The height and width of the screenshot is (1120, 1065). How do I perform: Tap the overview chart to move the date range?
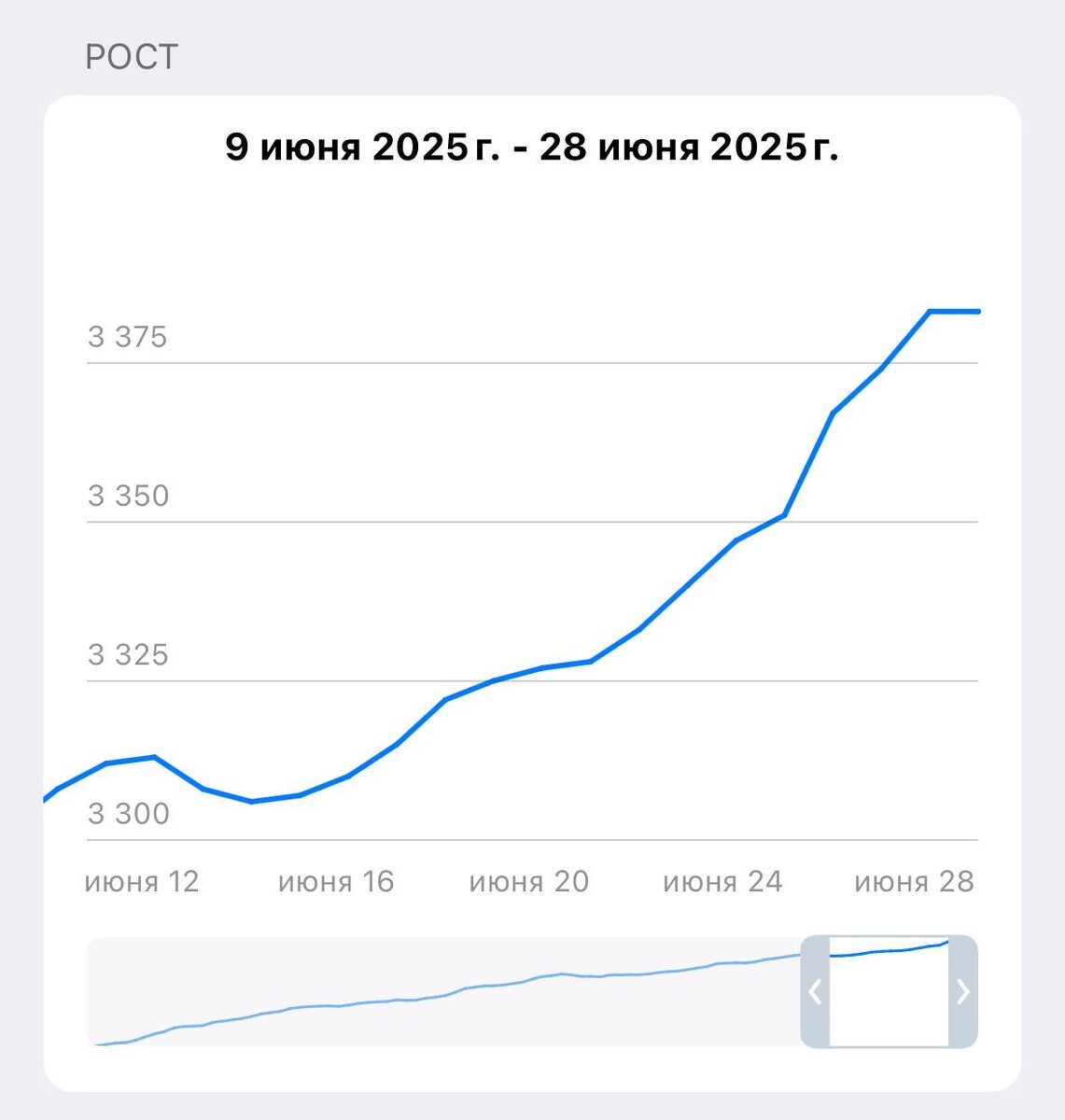pos(443,991)
